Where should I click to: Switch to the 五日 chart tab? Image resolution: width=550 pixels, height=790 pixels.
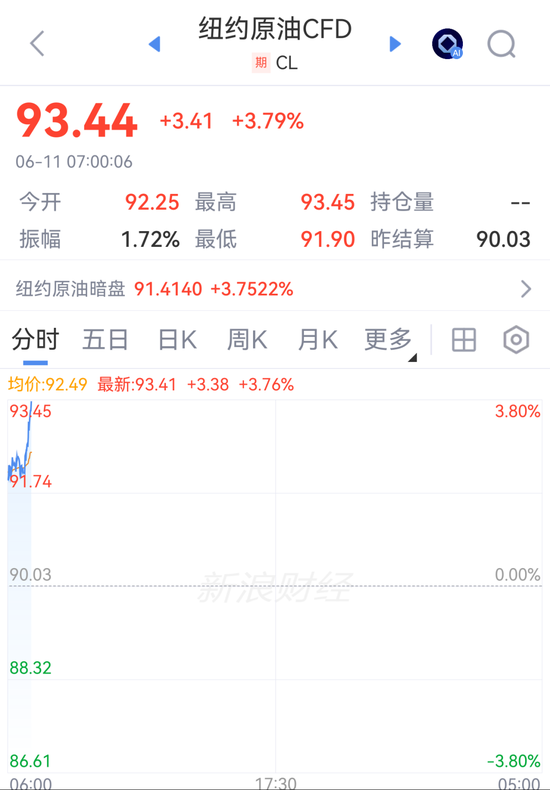pos(105,340)
